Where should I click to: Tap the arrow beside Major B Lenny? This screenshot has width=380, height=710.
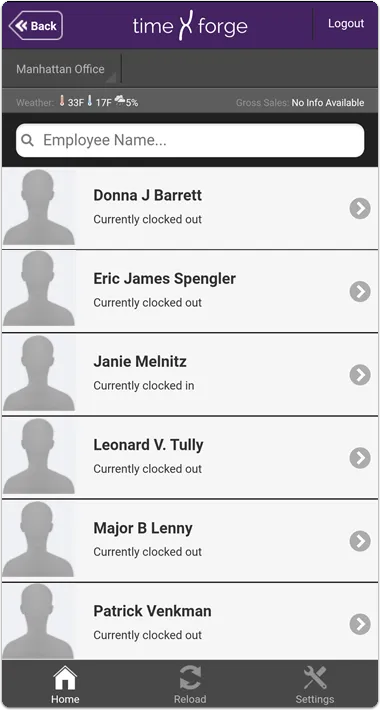click(x=360, y=541)
